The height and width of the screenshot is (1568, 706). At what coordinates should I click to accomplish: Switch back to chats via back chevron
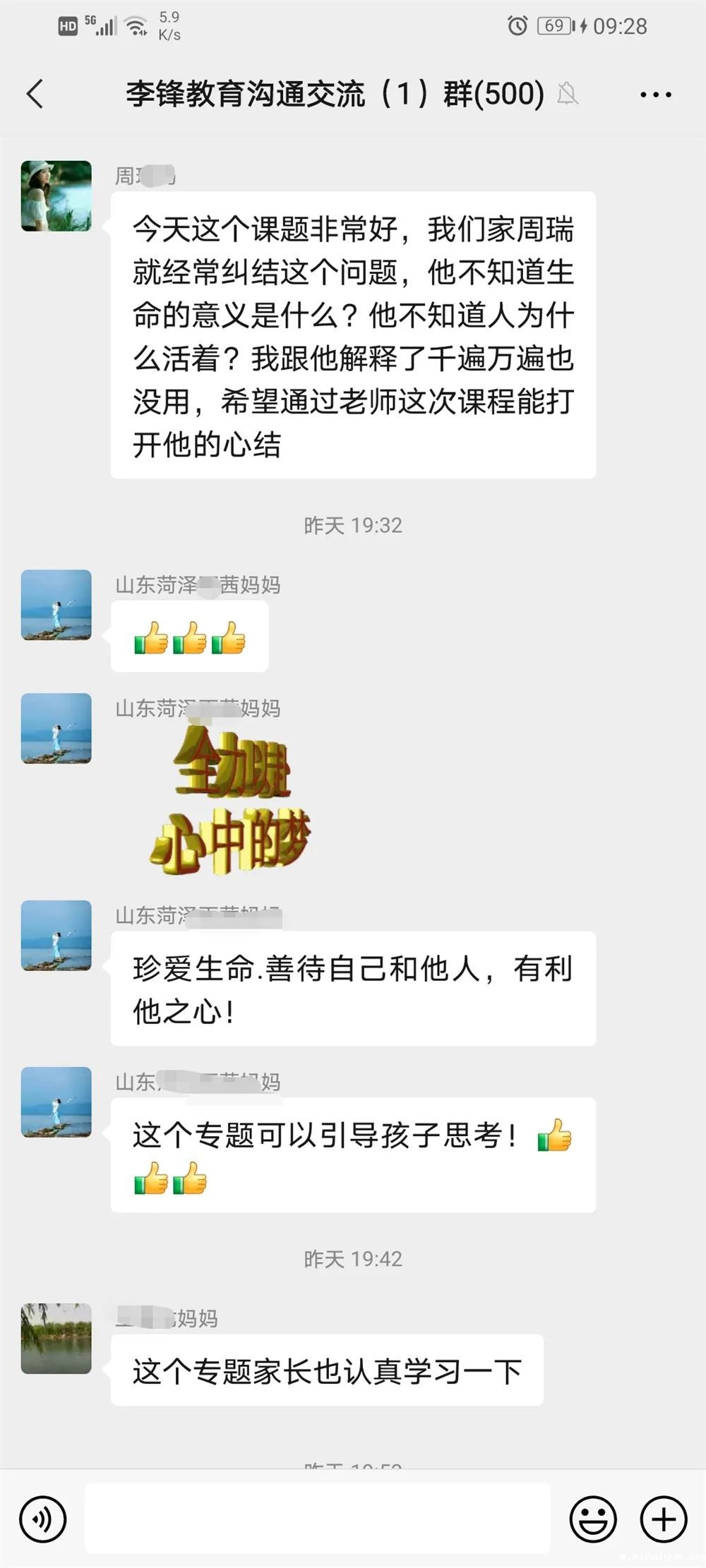(35, 94)
